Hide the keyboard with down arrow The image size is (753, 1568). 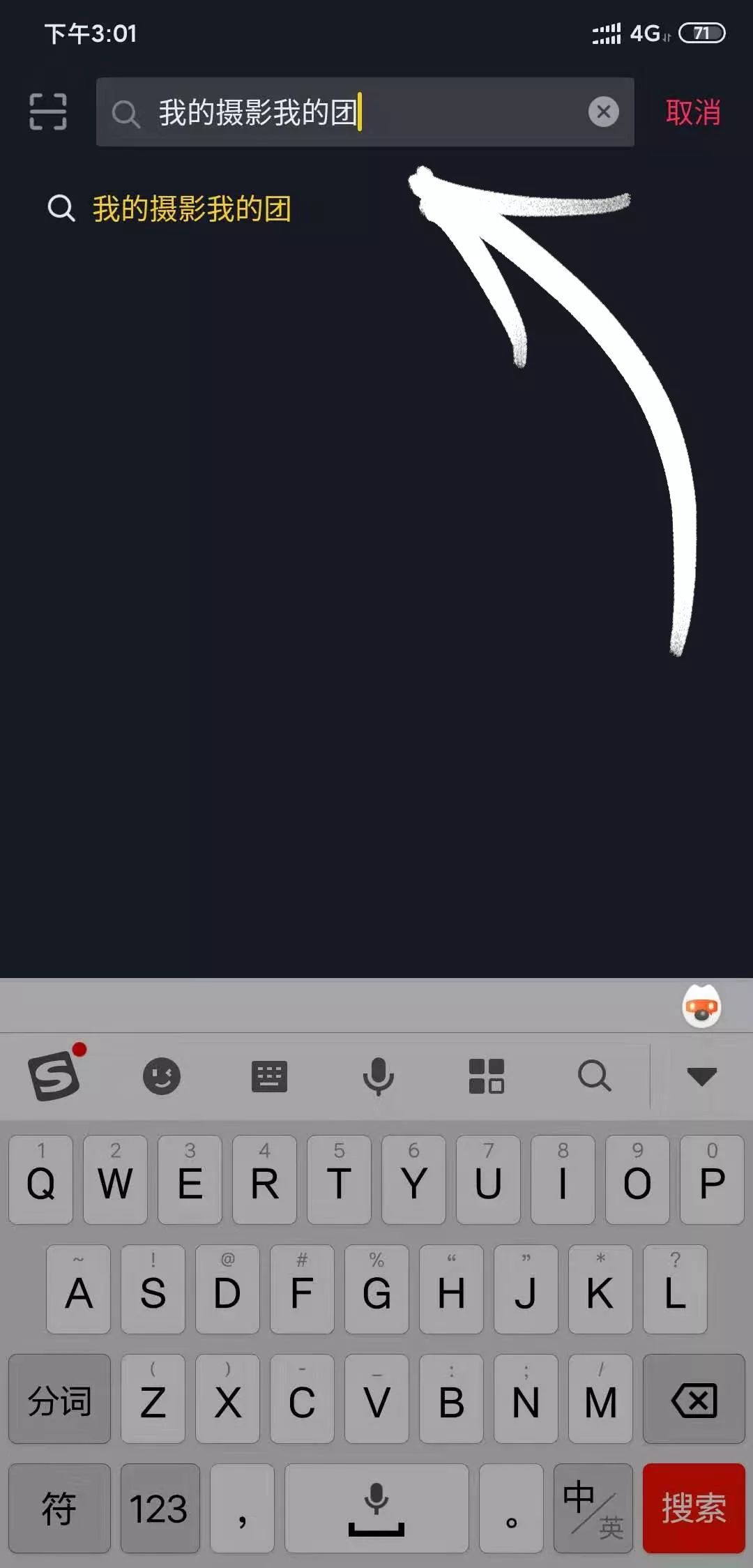coord(701,1076)
